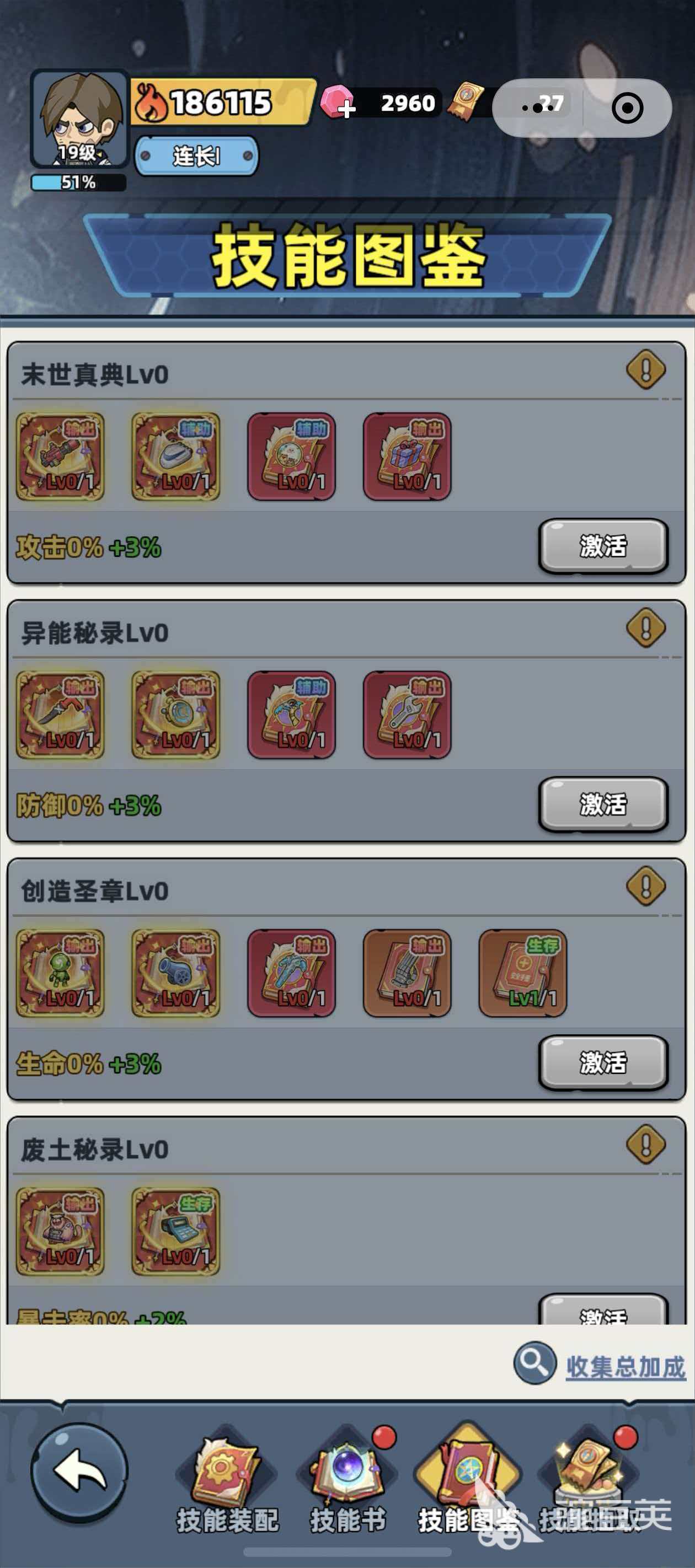Open the gift box skill book in 末世真典
The image size is (695, 1568).
(x=407, y=457)
